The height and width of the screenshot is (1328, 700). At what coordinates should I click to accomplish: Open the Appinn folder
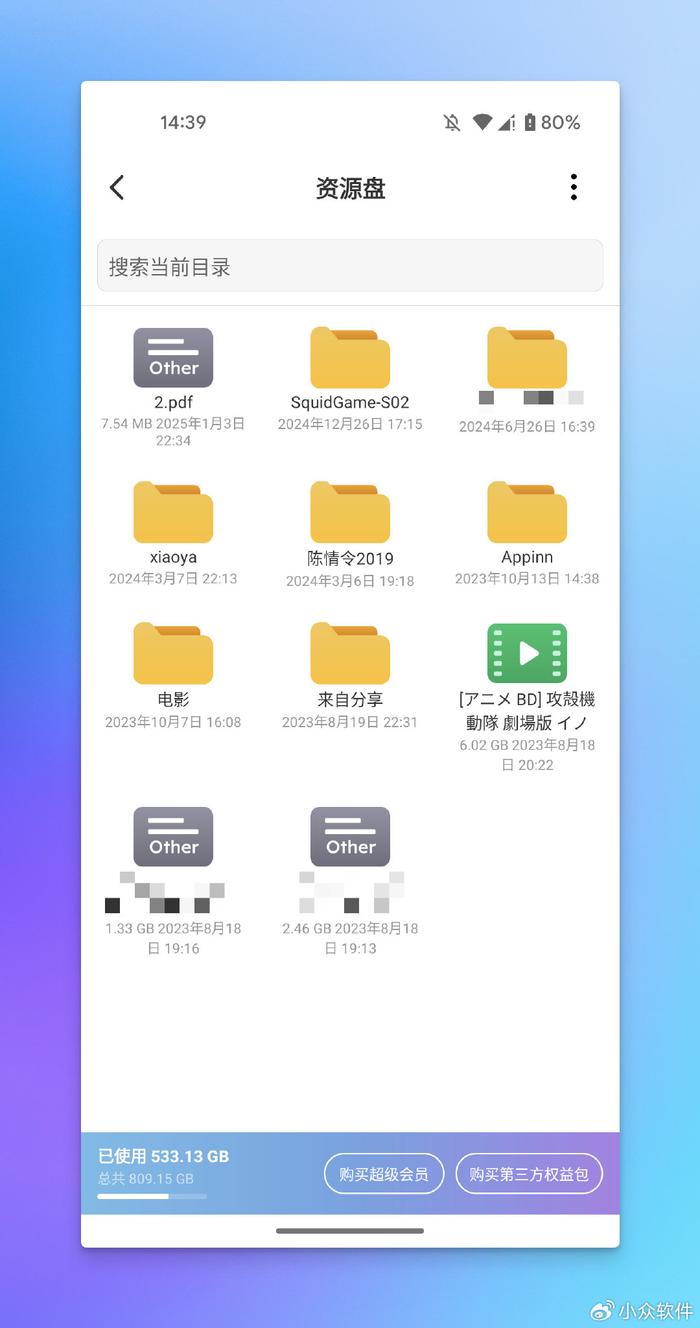click(527, 513)
